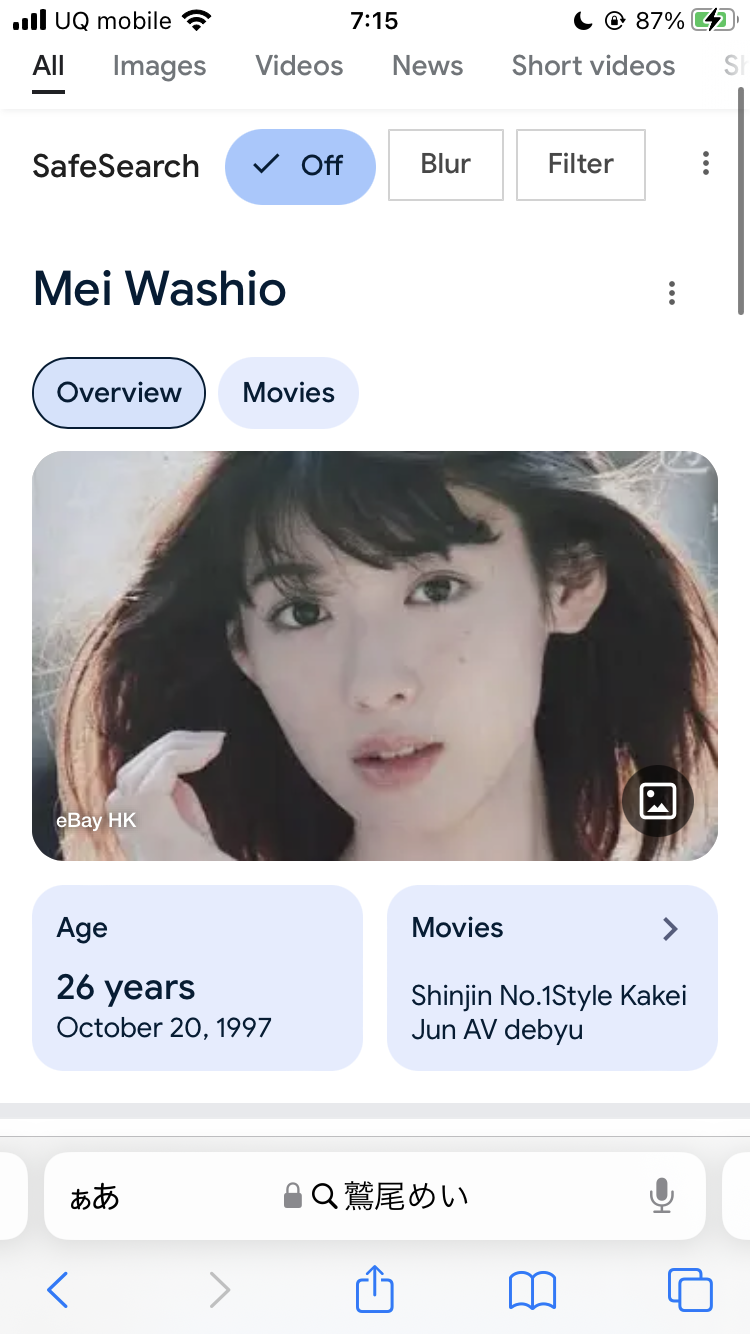This screenshot has width=750, height=1334.
Task: Open the Safari tabs overview
Action: click(689, 1290)
